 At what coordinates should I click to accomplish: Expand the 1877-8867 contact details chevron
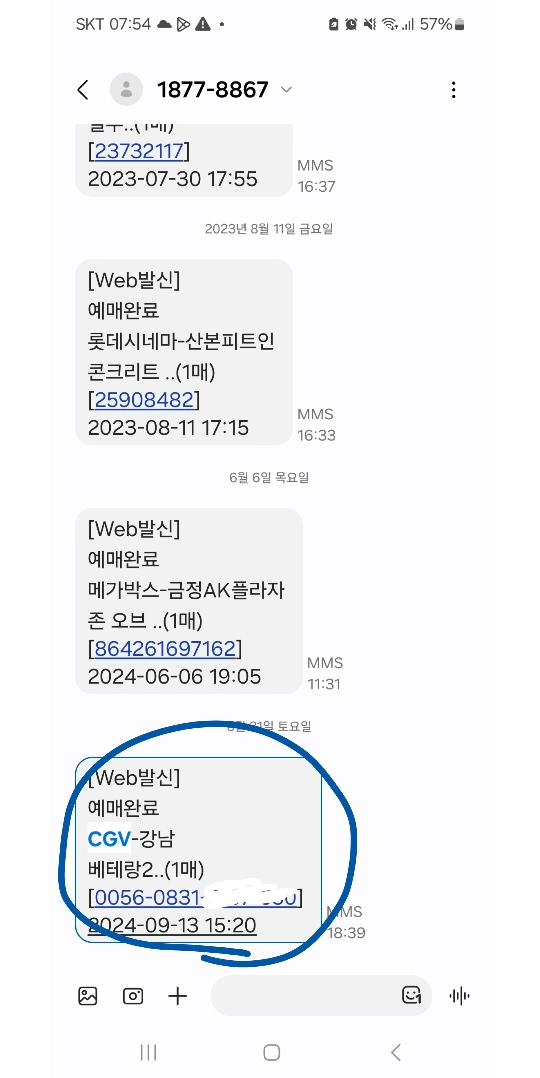tap(287, 90)
